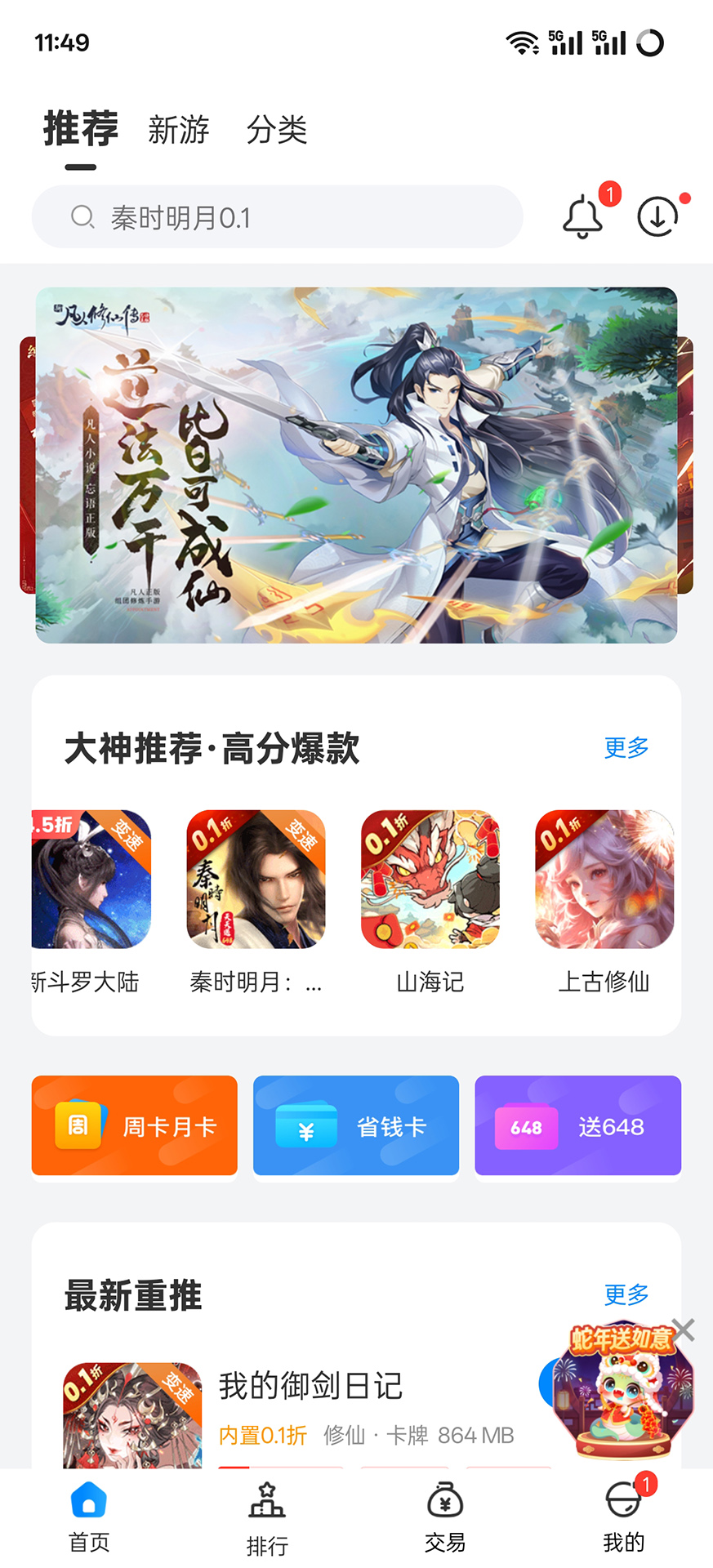Switch to the 新游 tab
Screen dimensions: 713x1568
coord(179,131)
